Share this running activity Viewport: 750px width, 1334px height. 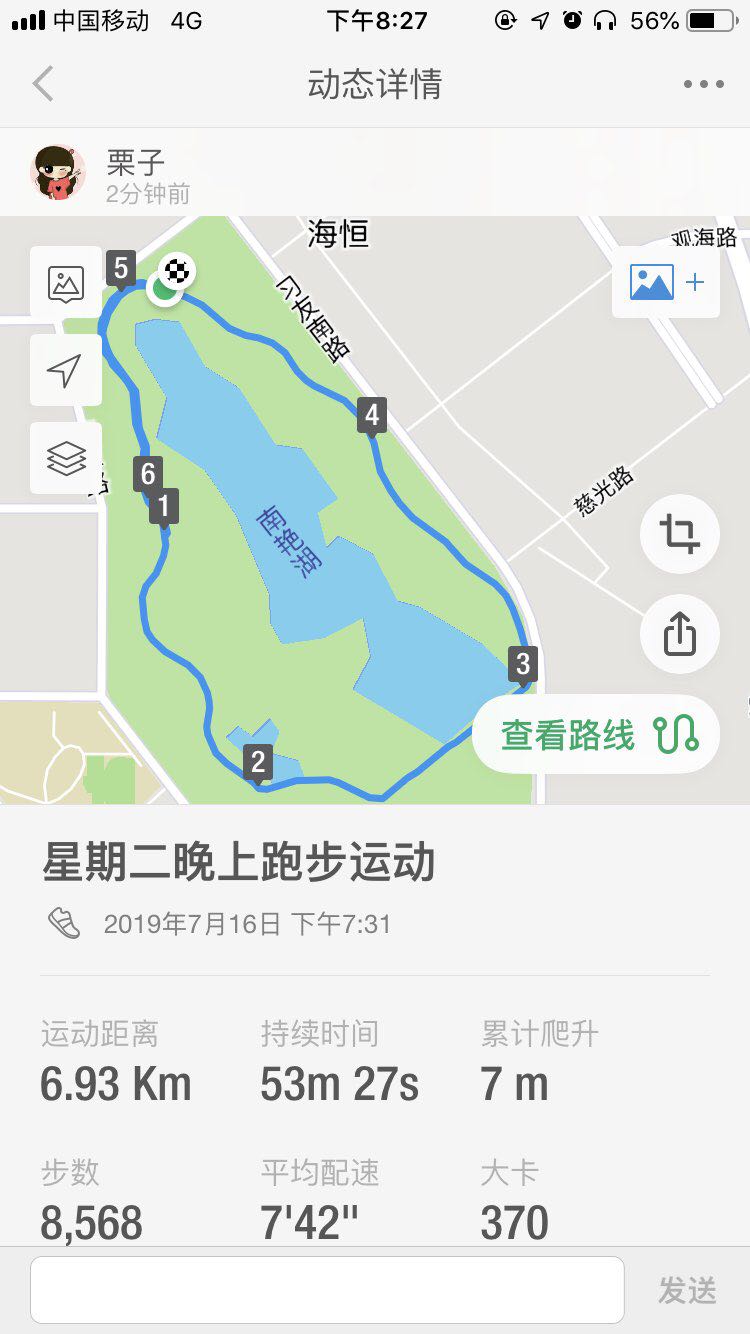[x=679, y=634]
